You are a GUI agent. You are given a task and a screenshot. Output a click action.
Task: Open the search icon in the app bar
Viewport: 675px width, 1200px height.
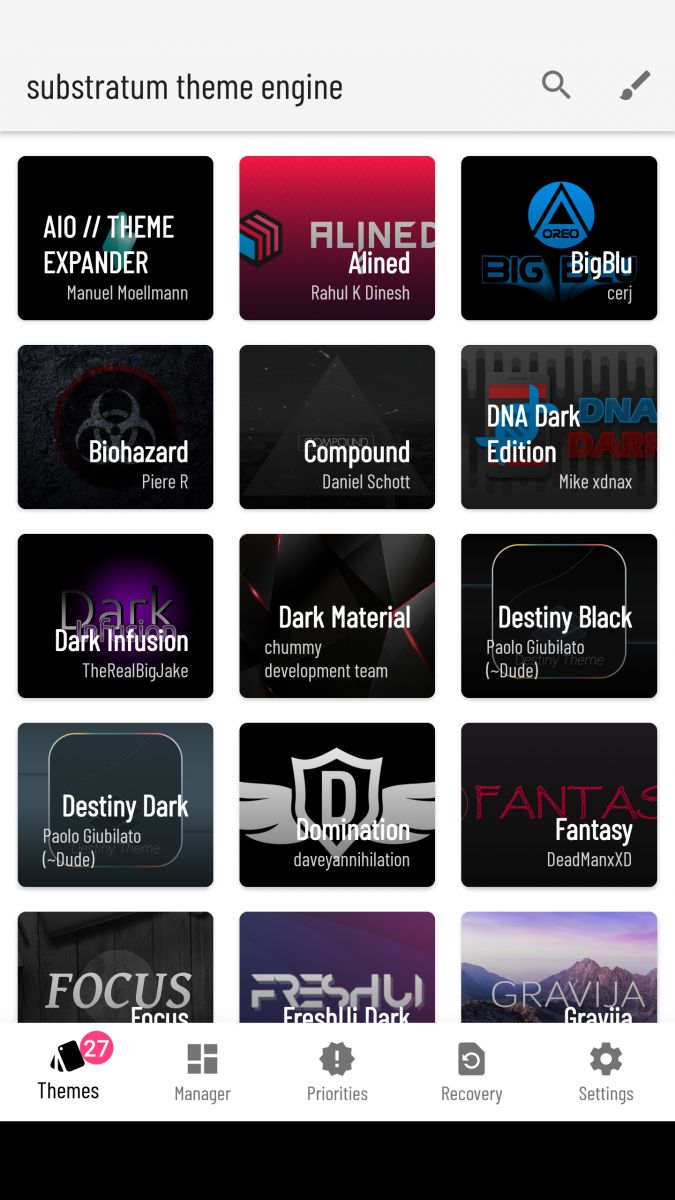click(556, 85)
